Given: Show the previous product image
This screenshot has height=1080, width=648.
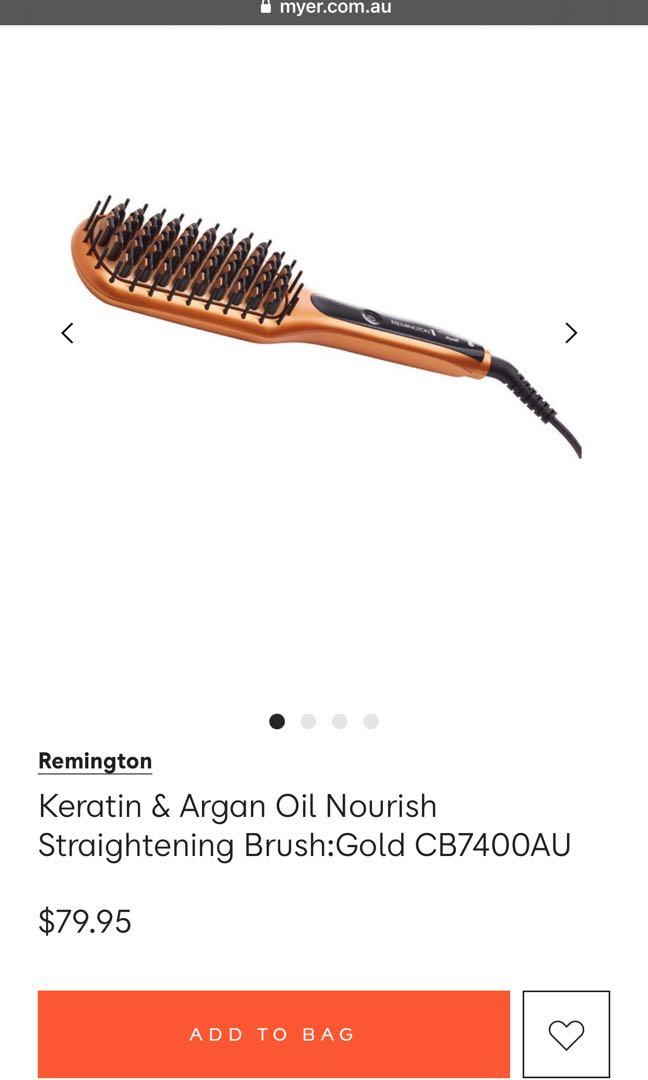Looking at the screenshot, I should click(x=67, y=333).
